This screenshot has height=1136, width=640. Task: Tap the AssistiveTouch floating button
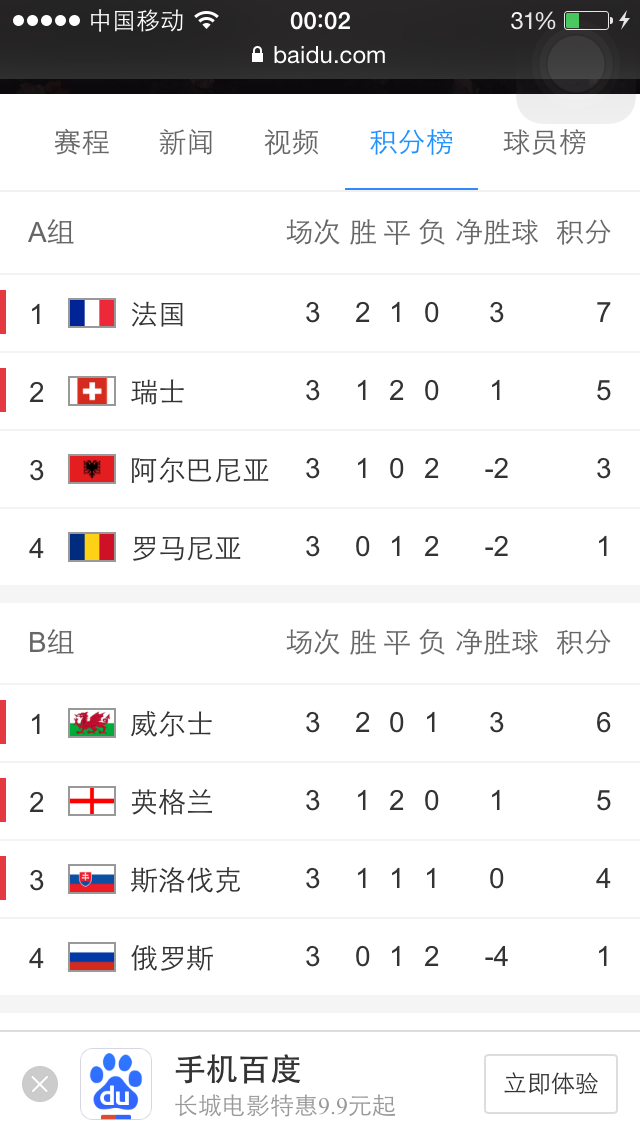coord(576,62)
